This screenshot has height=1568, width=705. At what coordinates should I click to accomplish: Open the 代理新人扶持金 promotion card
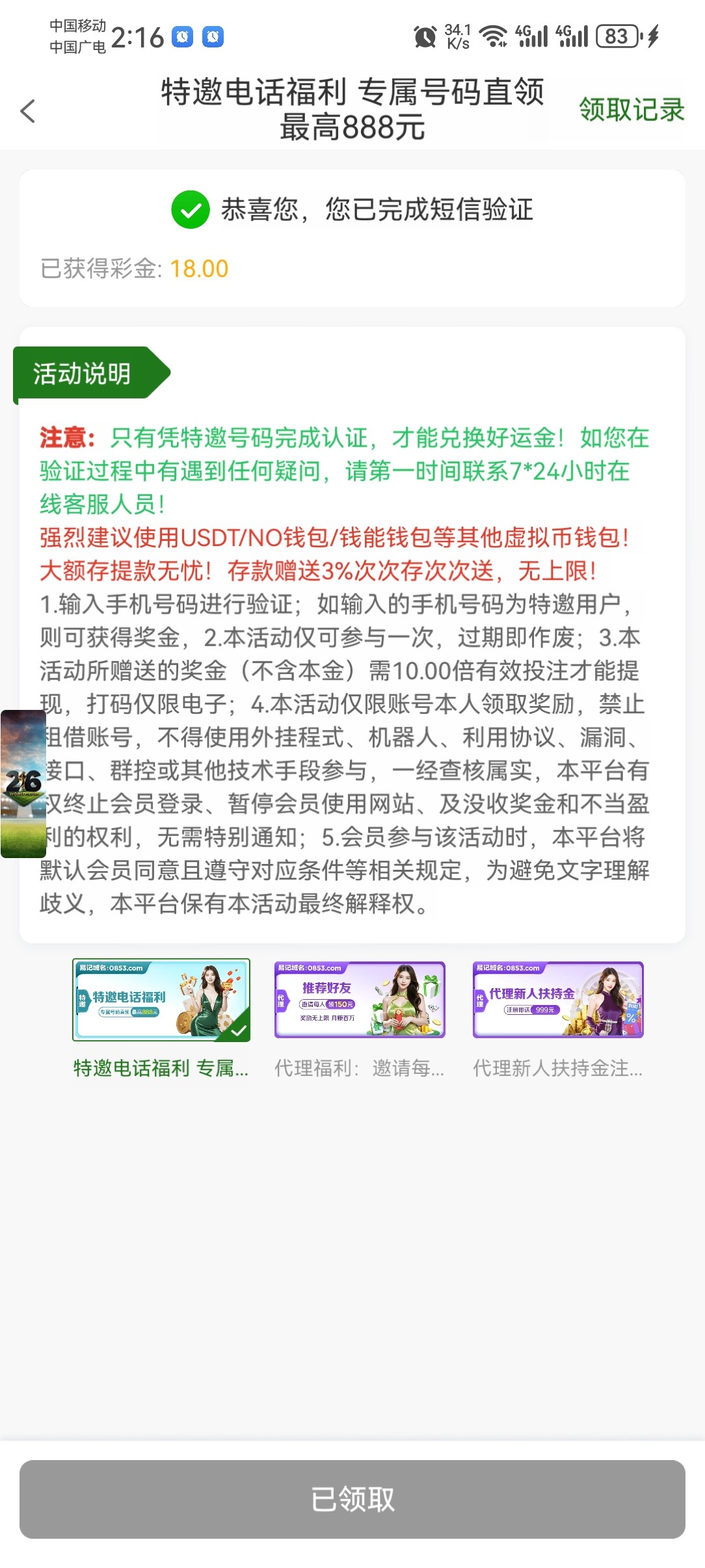pos(558,1000)
